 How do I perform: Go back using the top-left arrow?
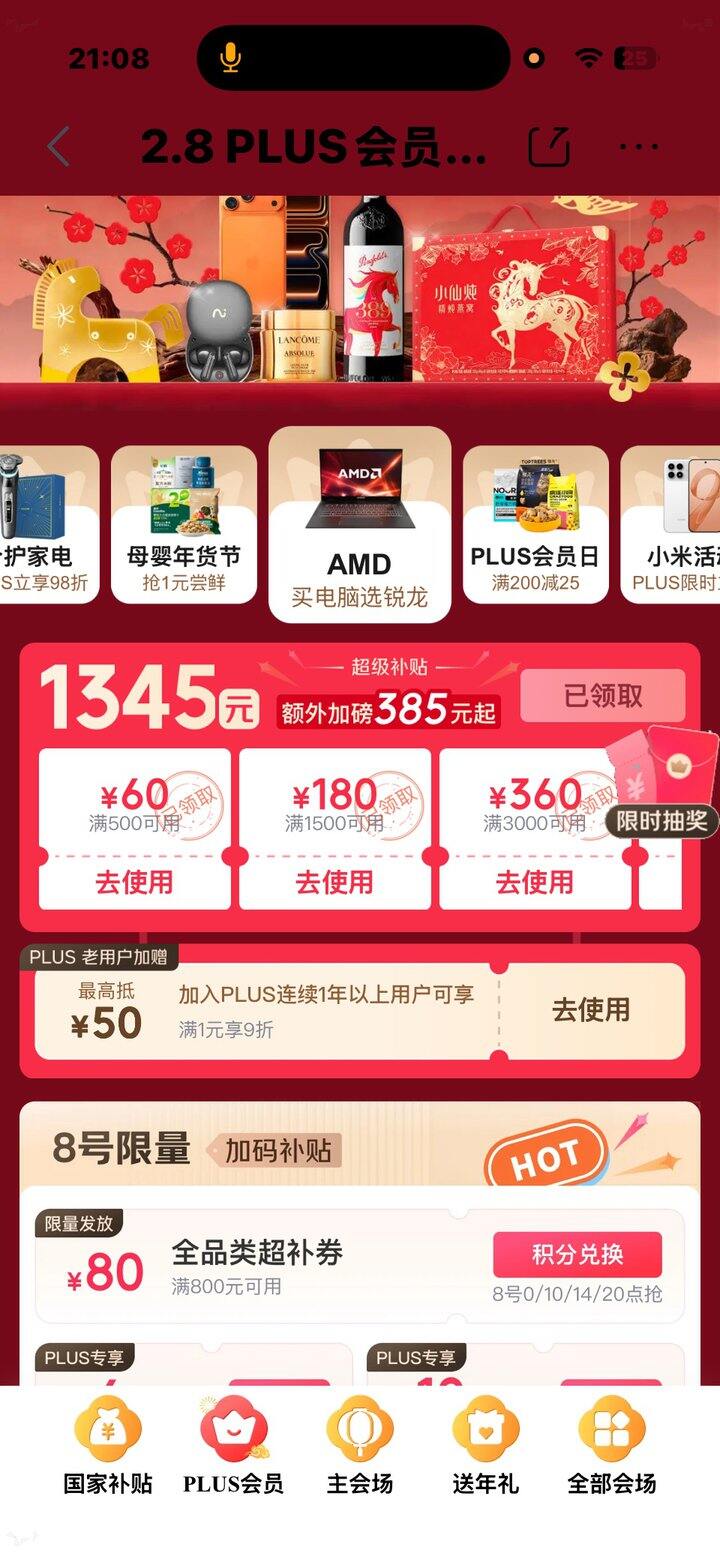(58, 147)
